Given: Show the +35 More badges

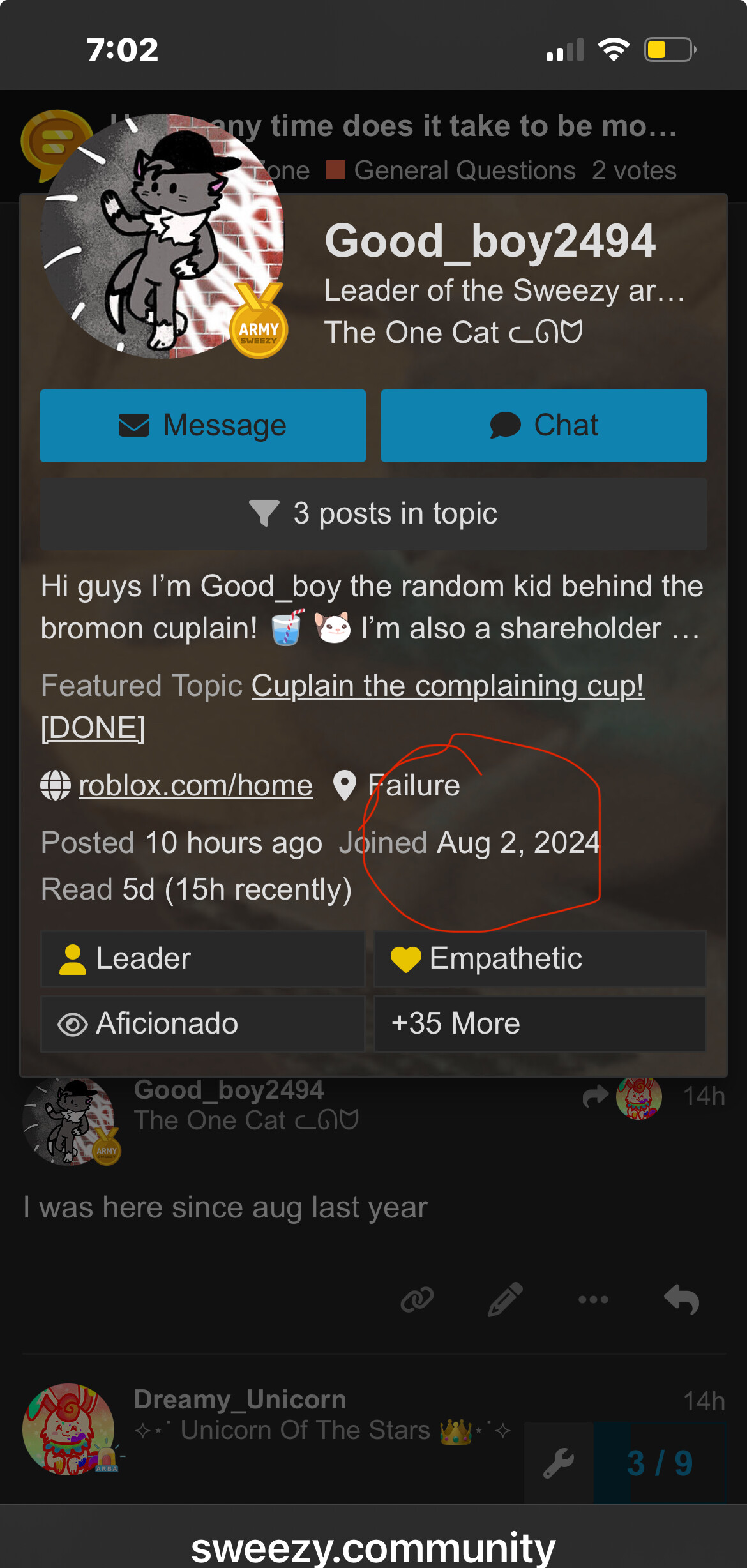Looking at the screenshot, I should 539,1023.
